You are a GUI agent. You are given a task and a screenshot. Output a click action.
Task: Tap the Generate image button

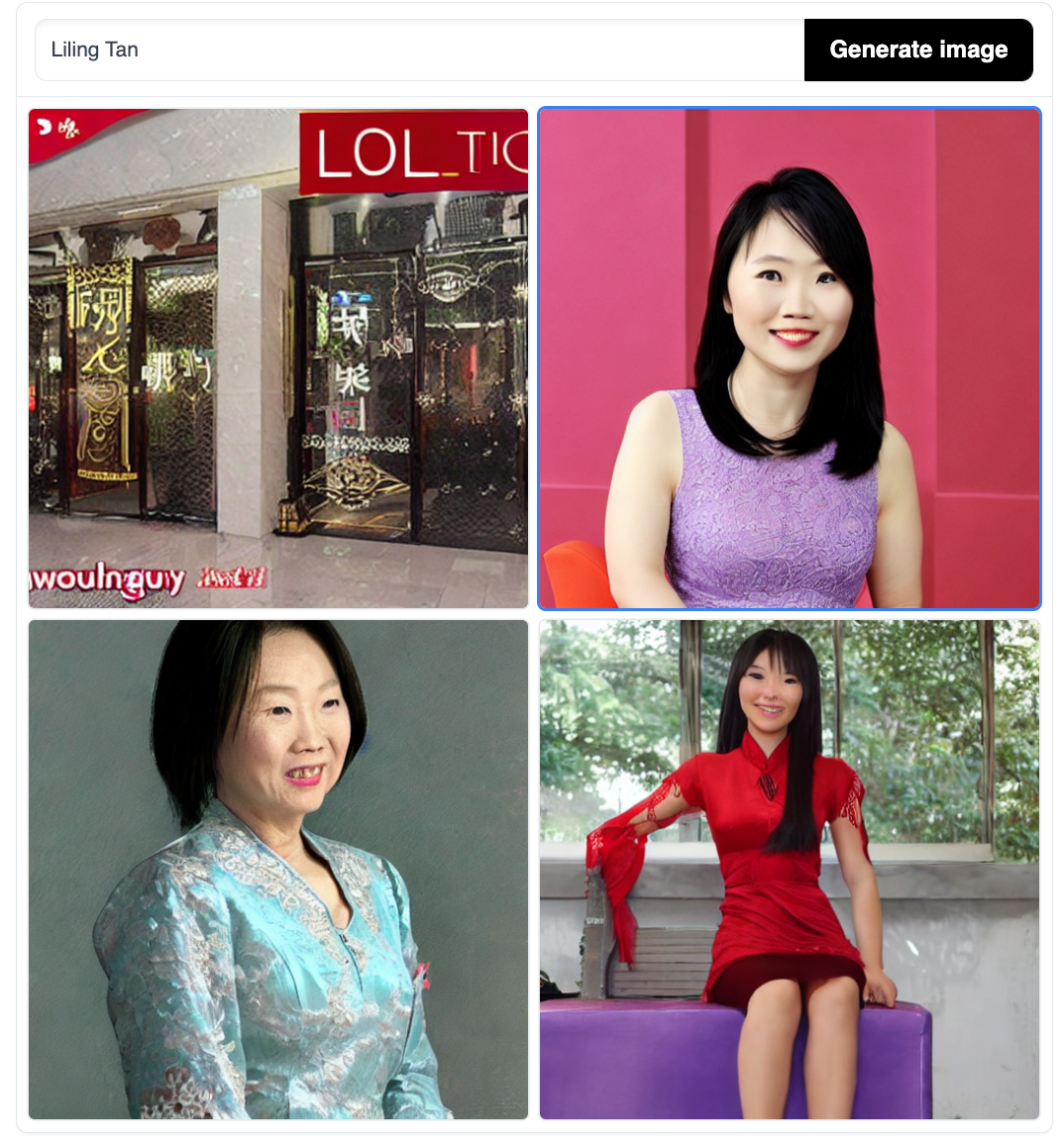[918, 50]
